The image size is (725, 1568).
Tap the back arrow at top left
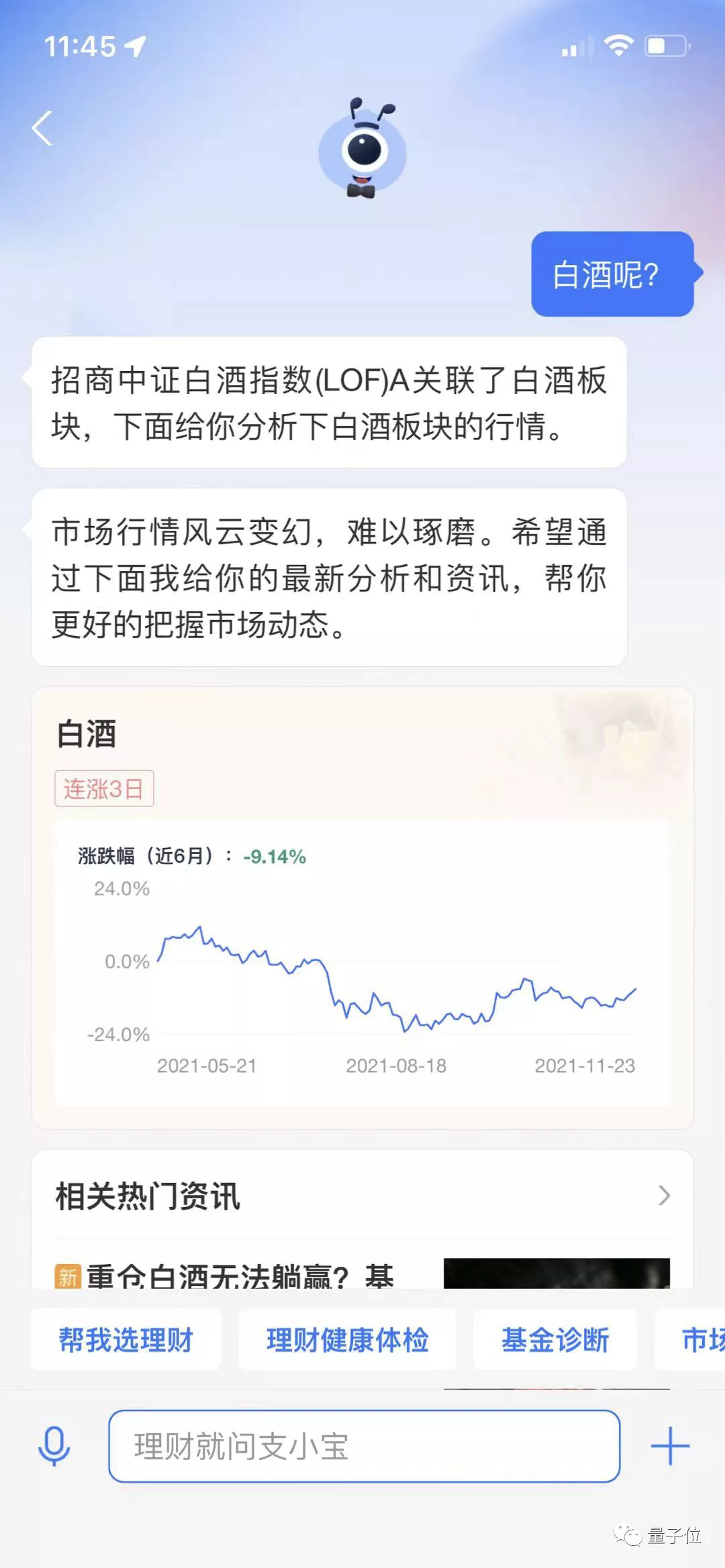pos(42,129)
